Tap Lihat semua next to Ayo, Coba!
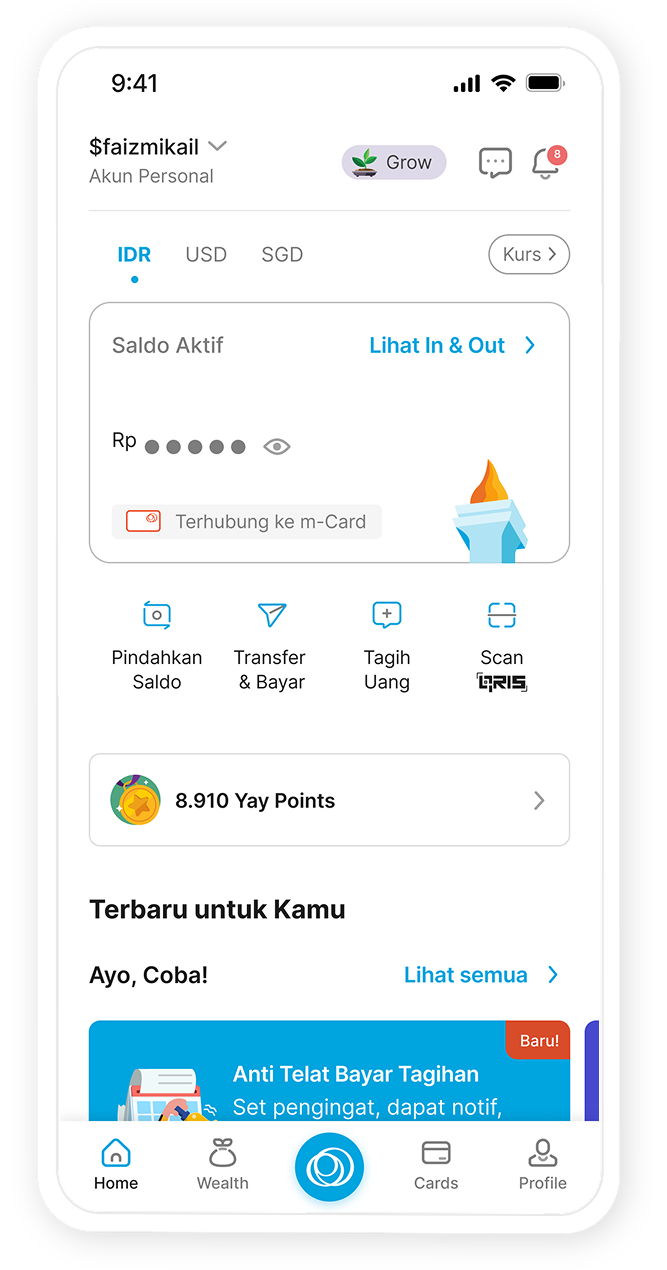The width and height of the screenshot is (667, 1270). [481, 974]
